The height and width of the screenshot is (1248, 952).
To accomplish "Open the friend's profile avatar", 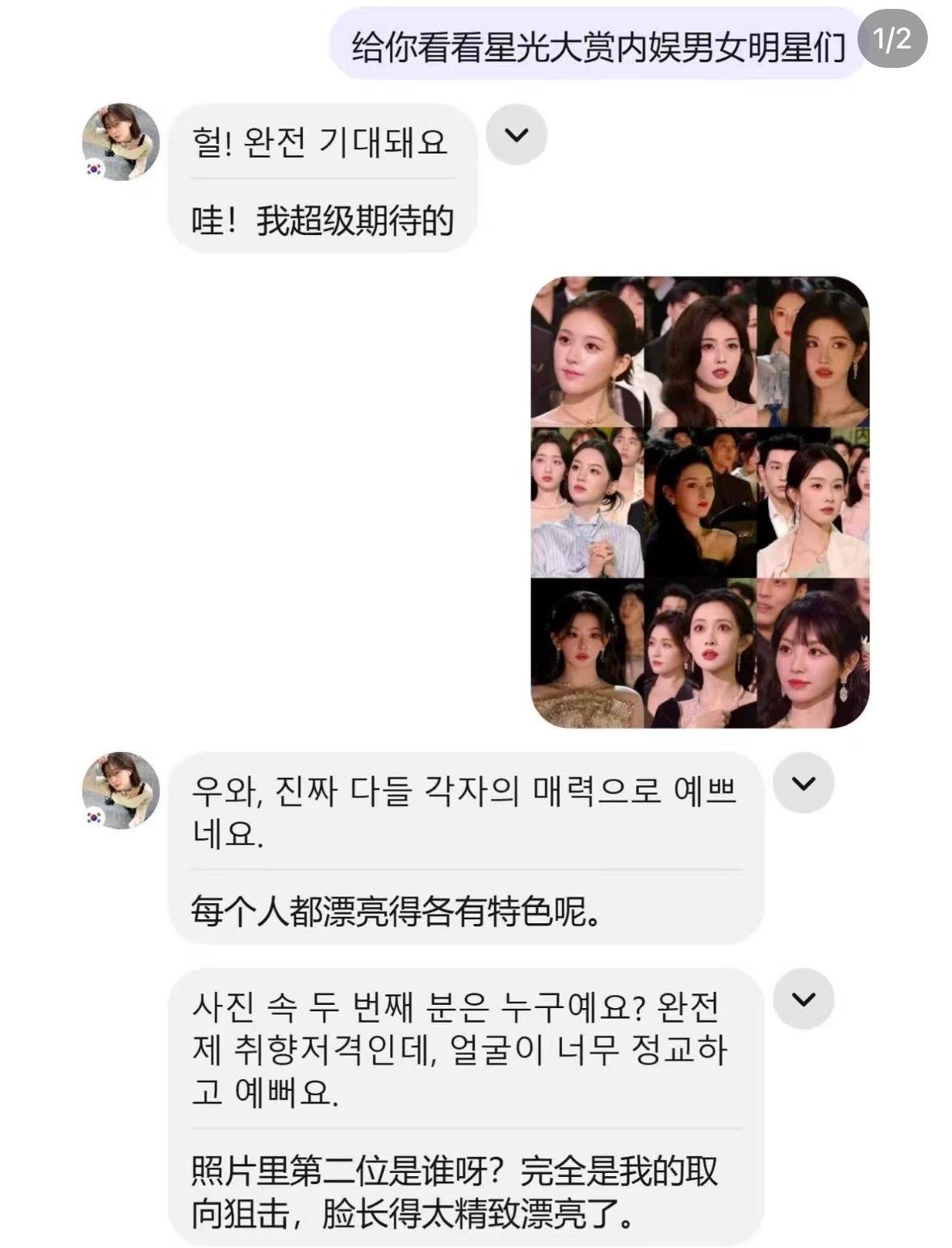I will click(x=120, y=136).
